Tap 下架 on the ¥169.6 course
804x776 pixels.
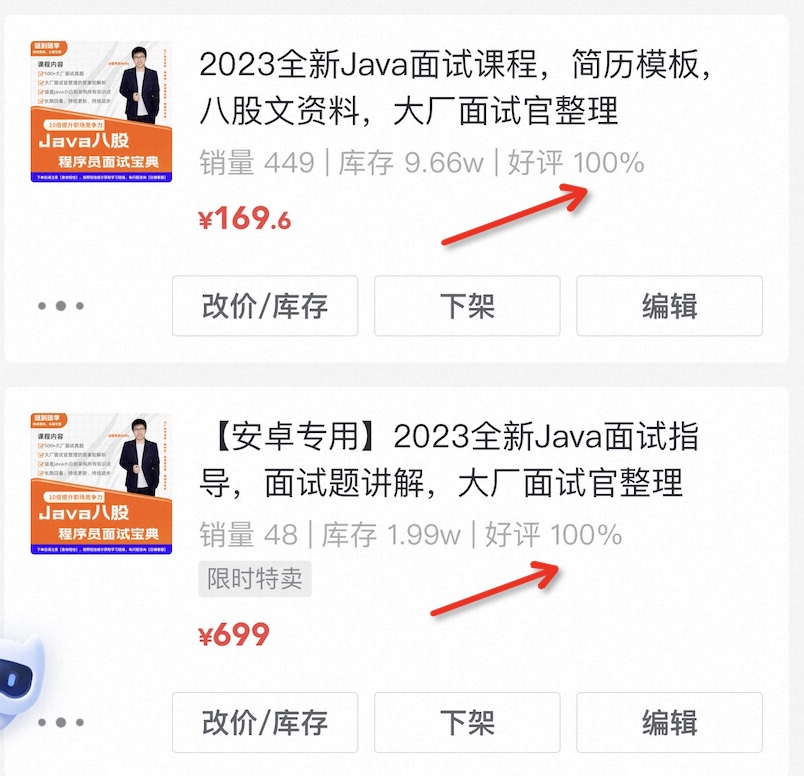(467, 306)
